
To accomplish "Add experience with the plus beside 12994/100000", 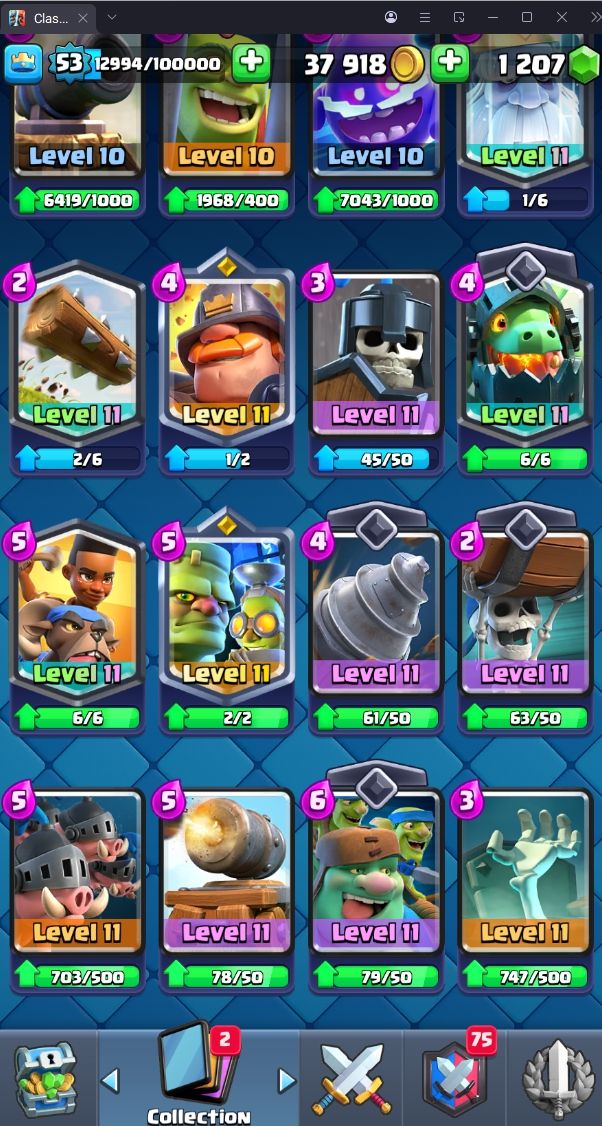I will 251,63.
